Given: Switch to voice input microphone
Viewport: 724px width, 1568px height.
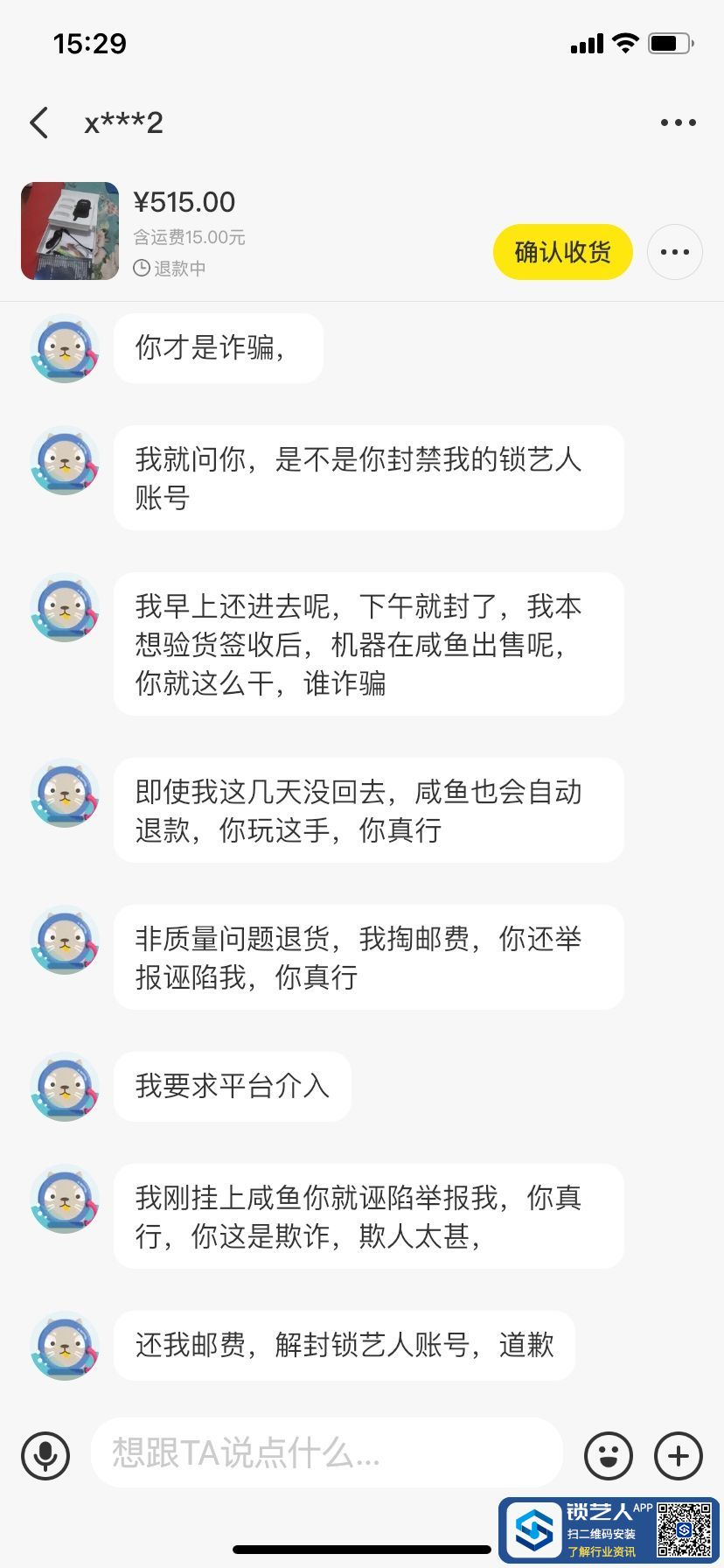Looking at the screenshot, I should pos(45,1455).
